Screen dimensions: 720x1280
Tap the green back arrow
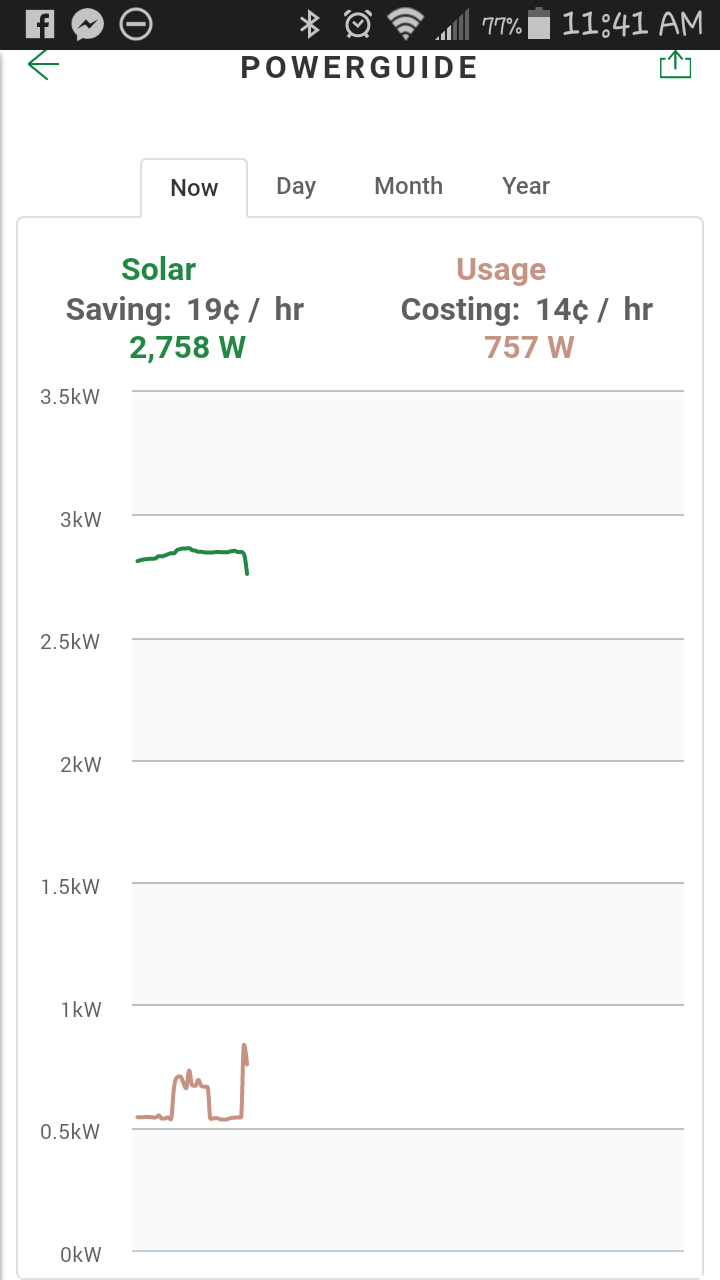pos(42,63)
